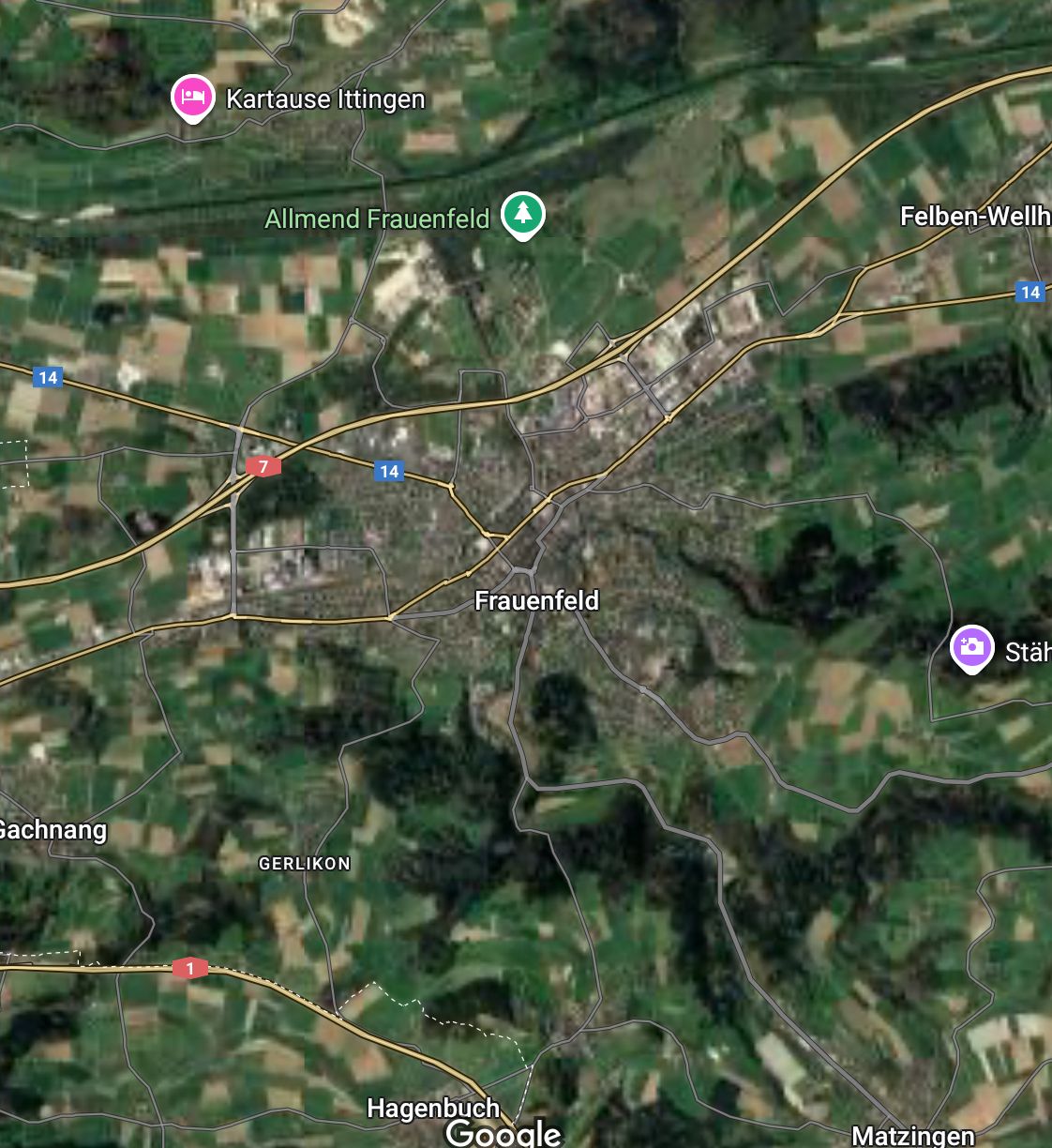Tap the purple camera attraction marker
The width and height of the screenshot is (1052, 1148).
[971, 647]
